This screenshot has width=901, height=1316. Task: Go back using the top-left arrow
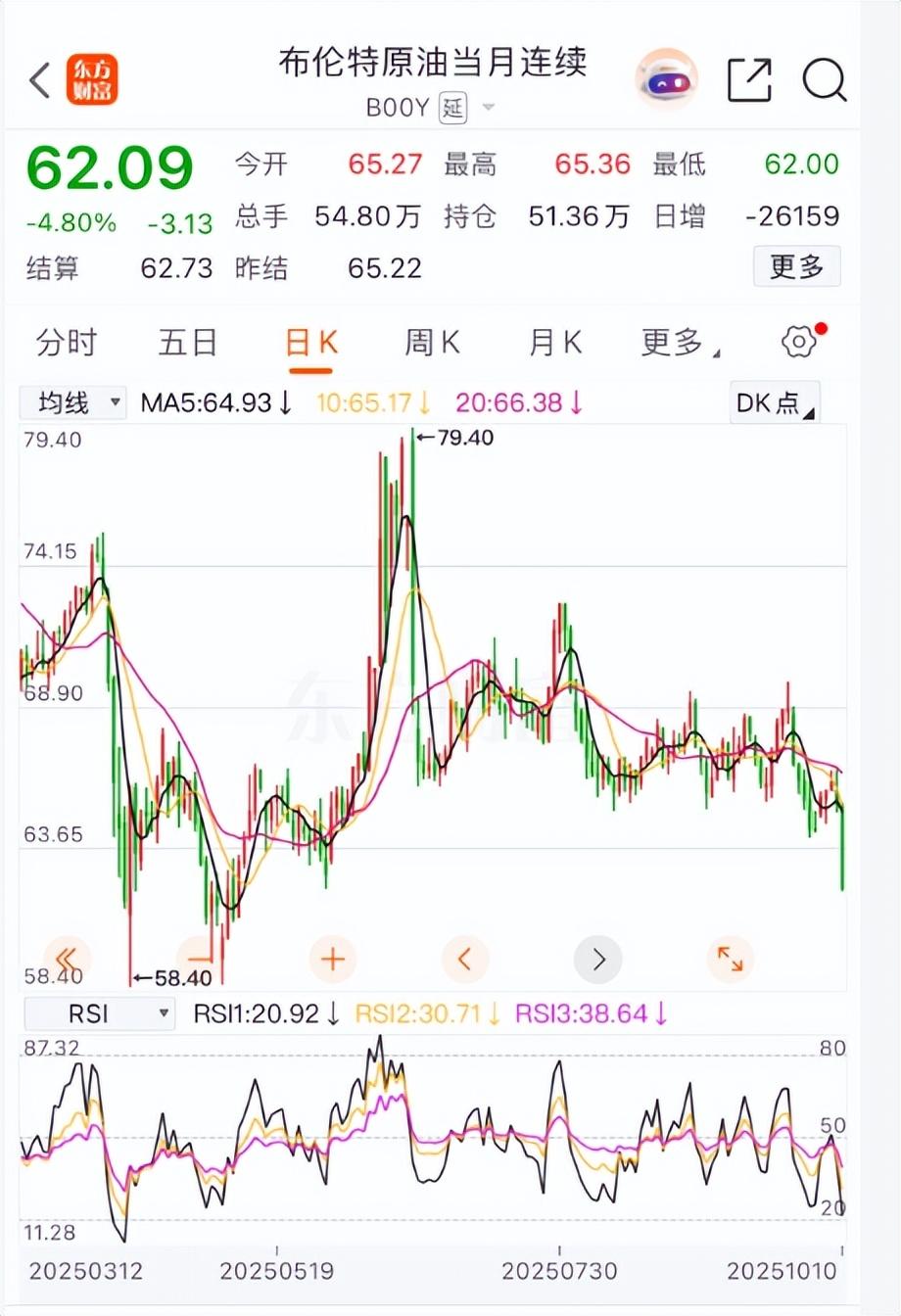click(x=40, y=80)
